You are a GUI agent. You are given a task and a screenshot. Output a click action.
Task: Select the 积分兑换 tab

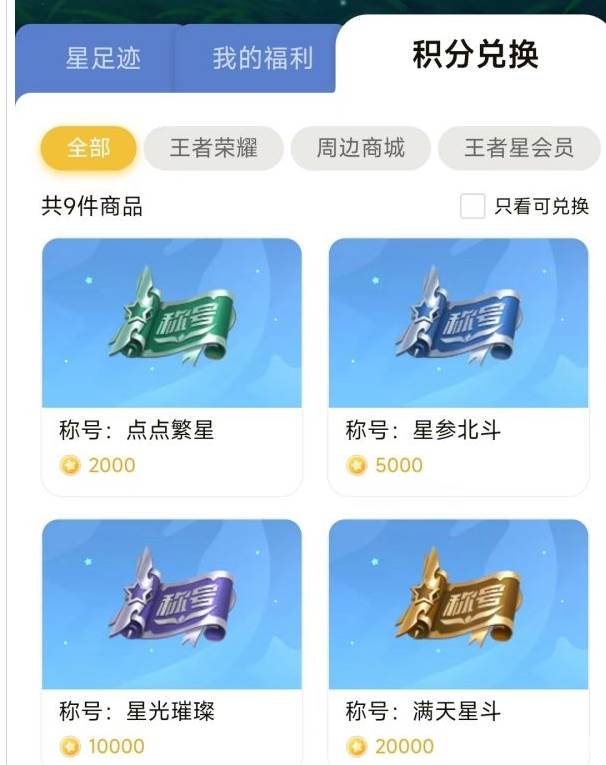(x=475, y=54)
